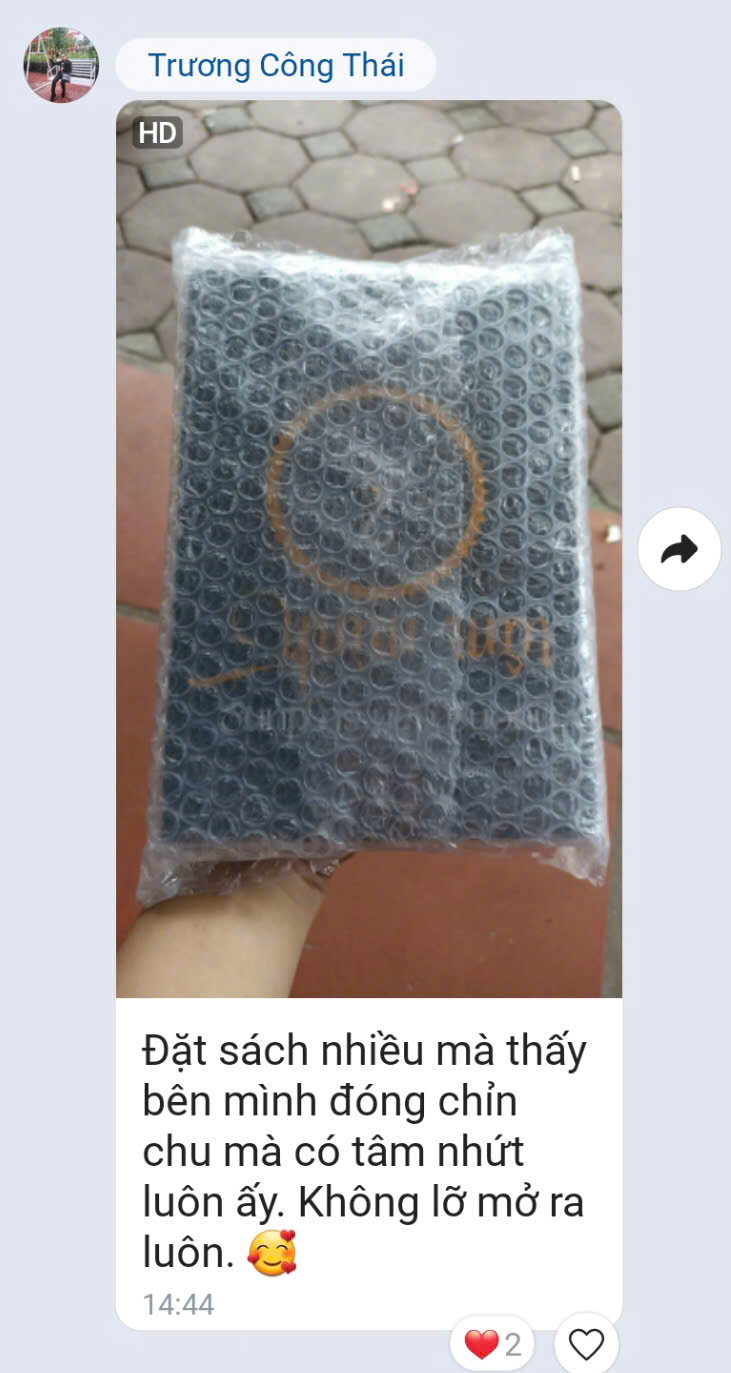View the two heart reactions

click(x=493, y=1344)
